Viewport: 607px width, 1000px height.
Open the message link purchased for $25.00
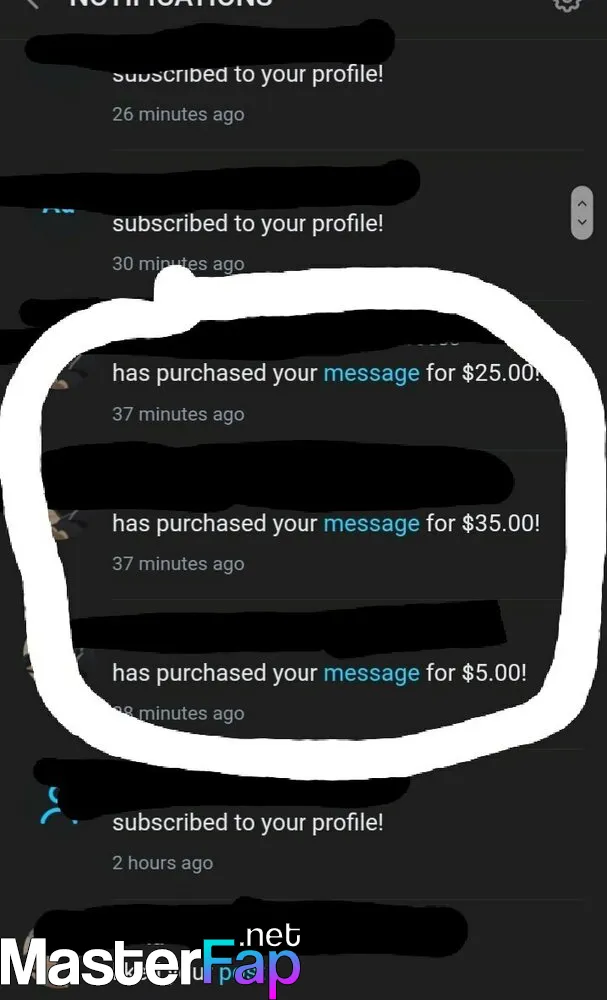371,373
